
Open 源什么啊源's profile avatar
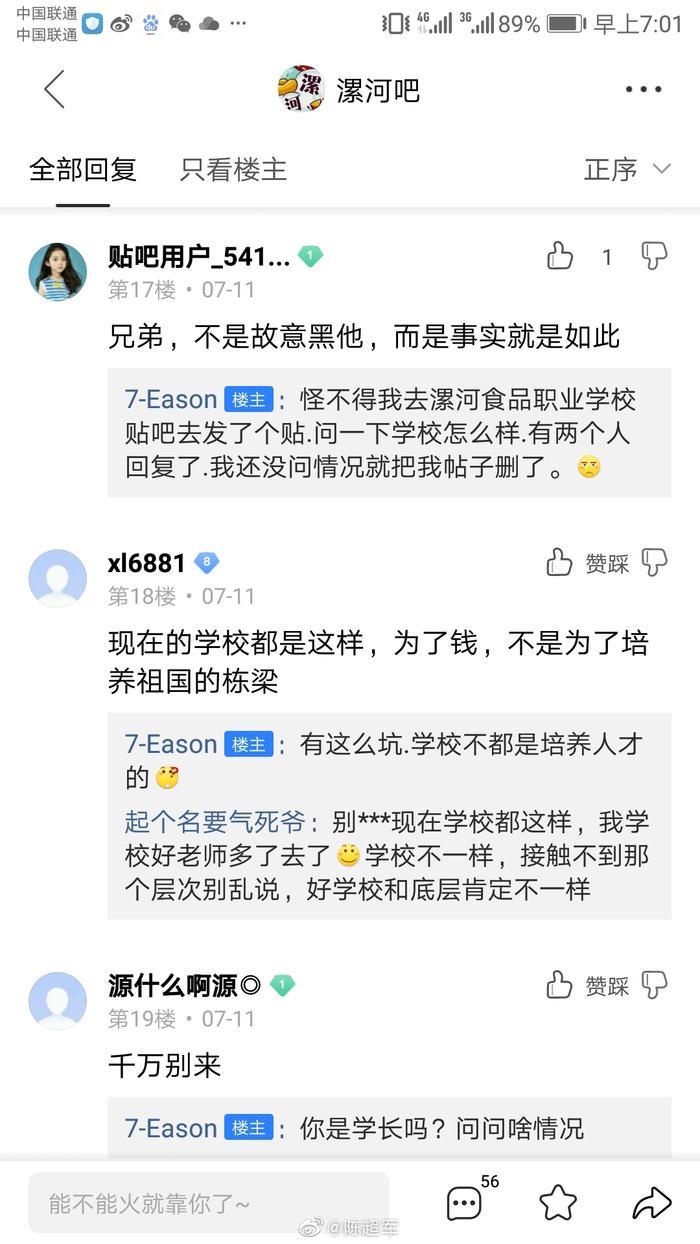coord(57,1000)
